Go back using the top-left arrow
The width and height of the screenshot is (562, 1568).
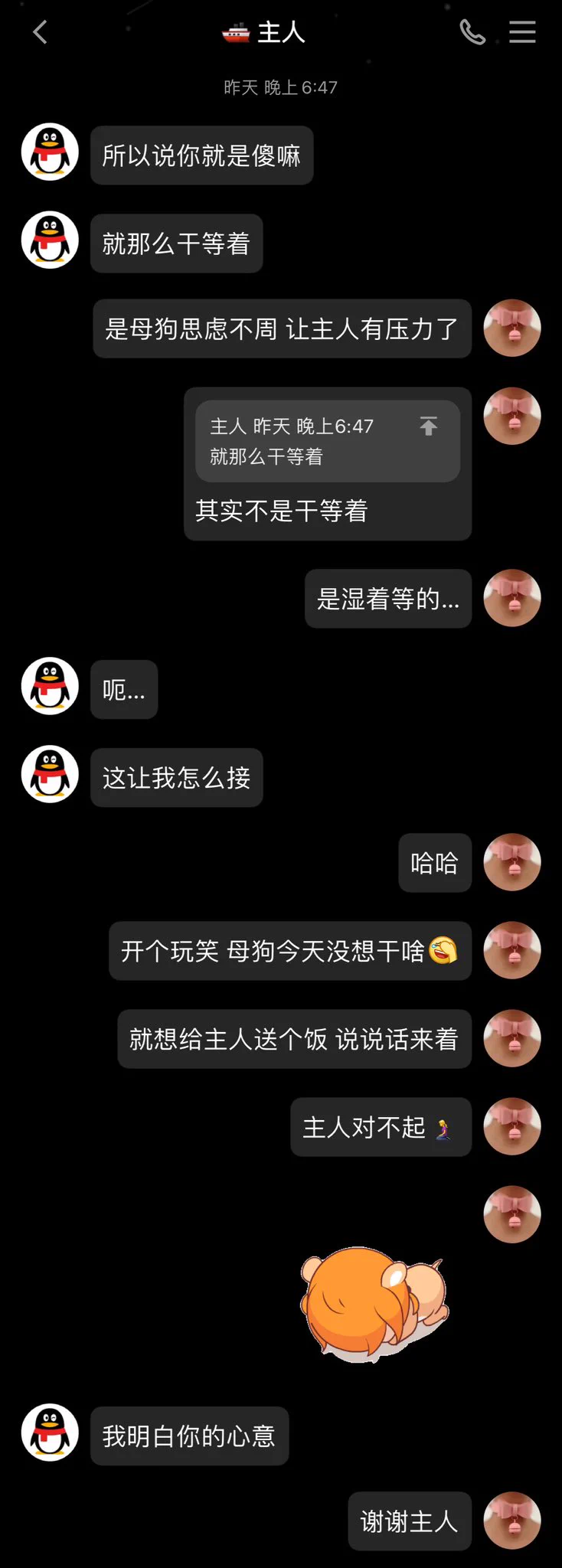click(x=40, y=32)
